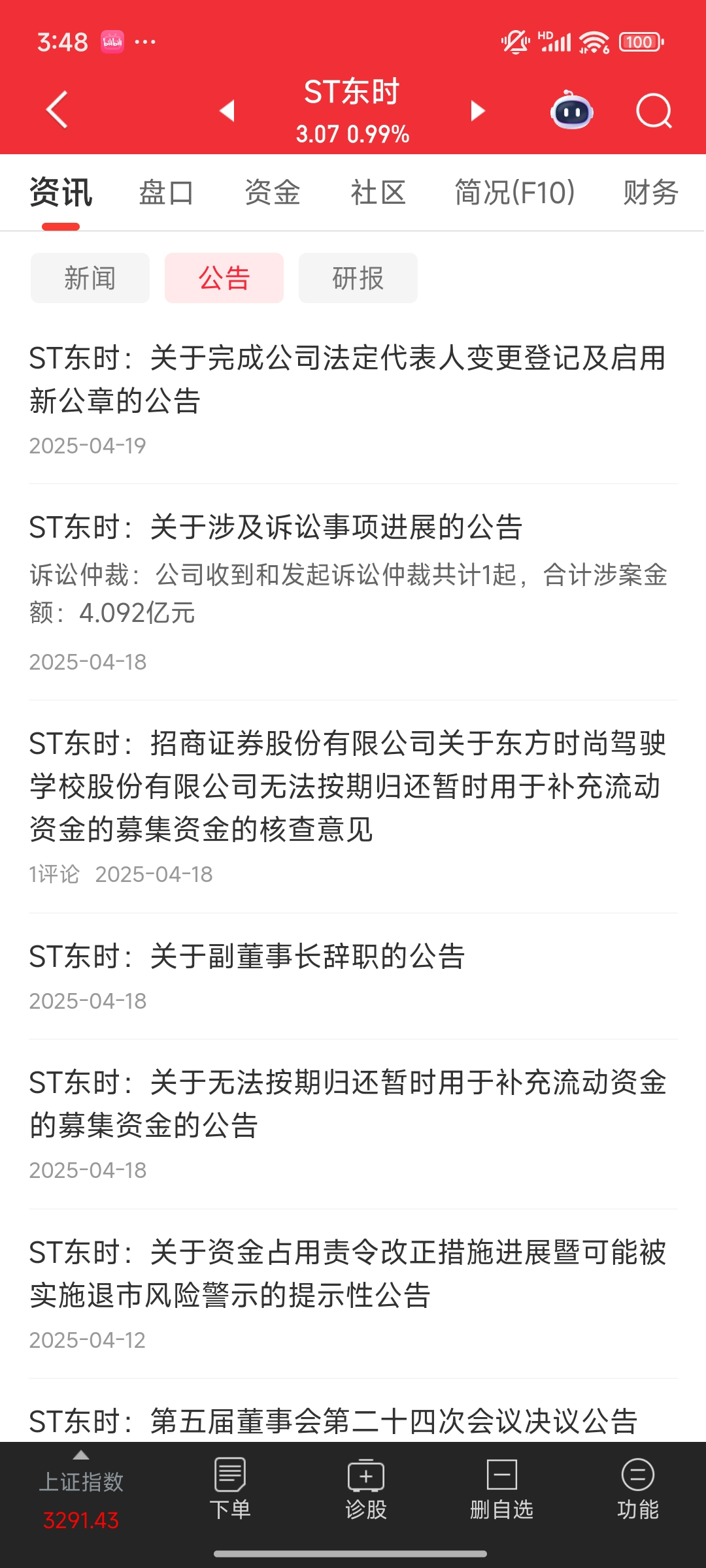Image resolution: width=706 pixels, height=1568 pixels.
Task: Open the 功能 menu
Action: point(638,1490)
